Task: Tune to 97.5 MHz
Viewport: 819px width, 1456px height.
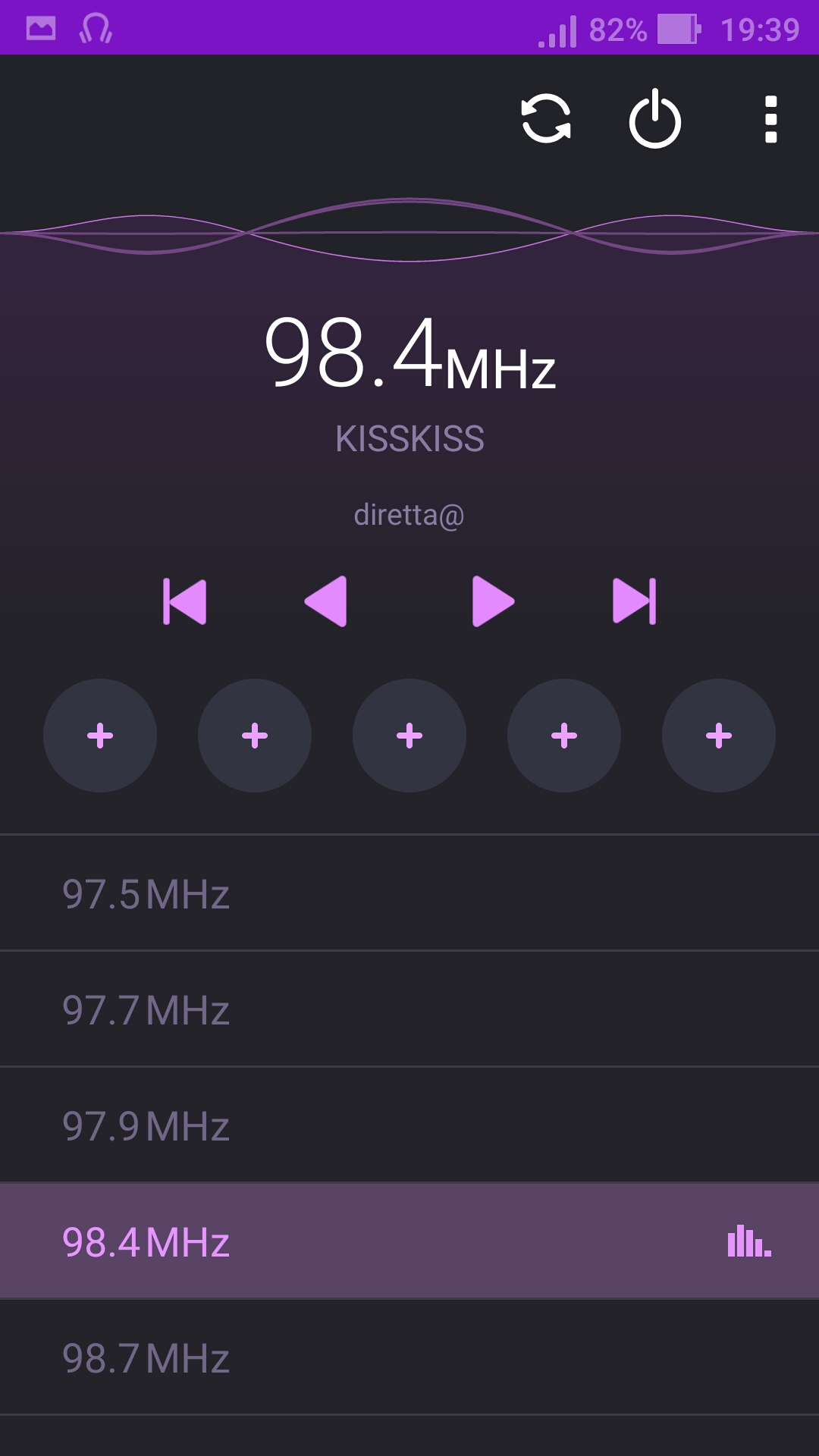Action: tap(409, 893)
